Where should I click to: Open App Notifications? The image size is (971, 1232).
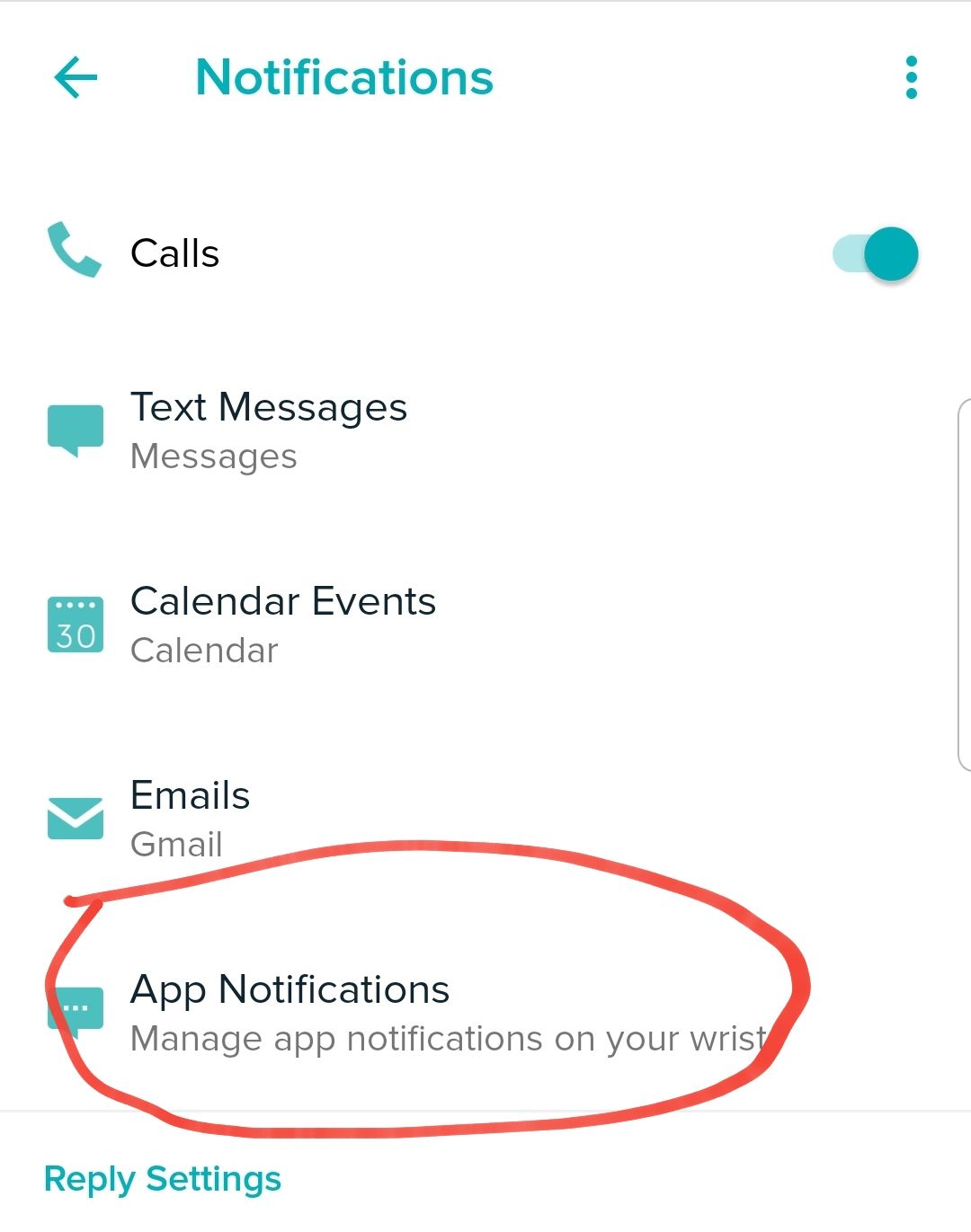pos(290,1012)
